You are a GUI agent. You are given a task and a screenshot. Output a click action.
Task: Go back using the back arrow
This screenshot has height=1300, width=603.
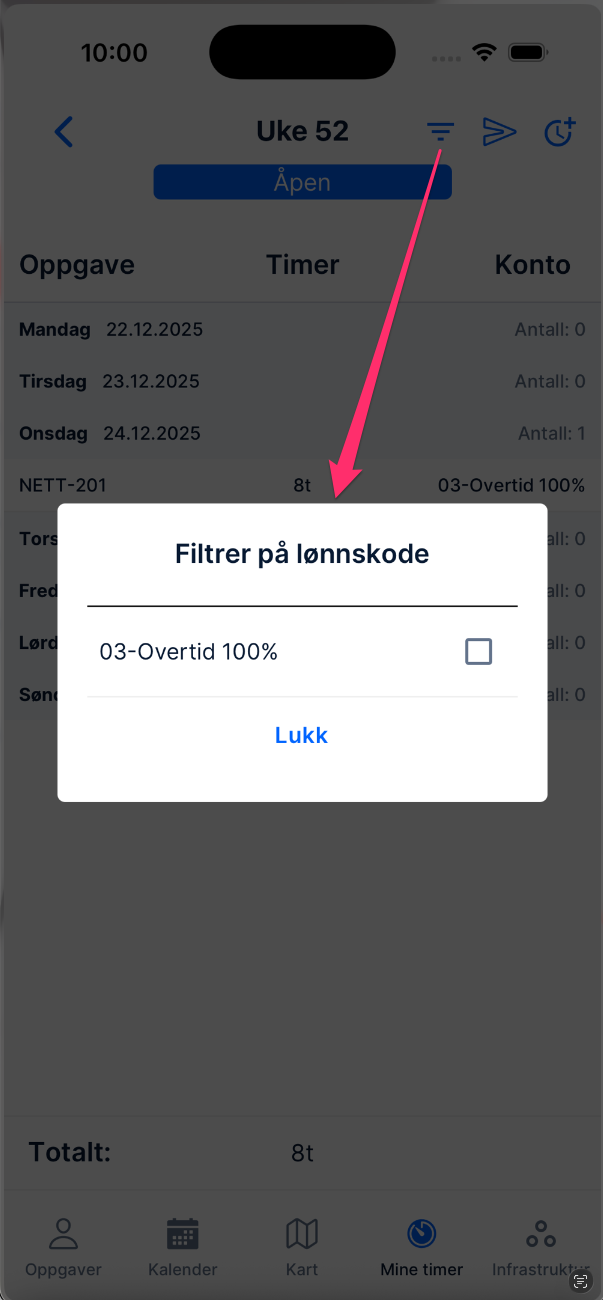[x=64, y=132]
